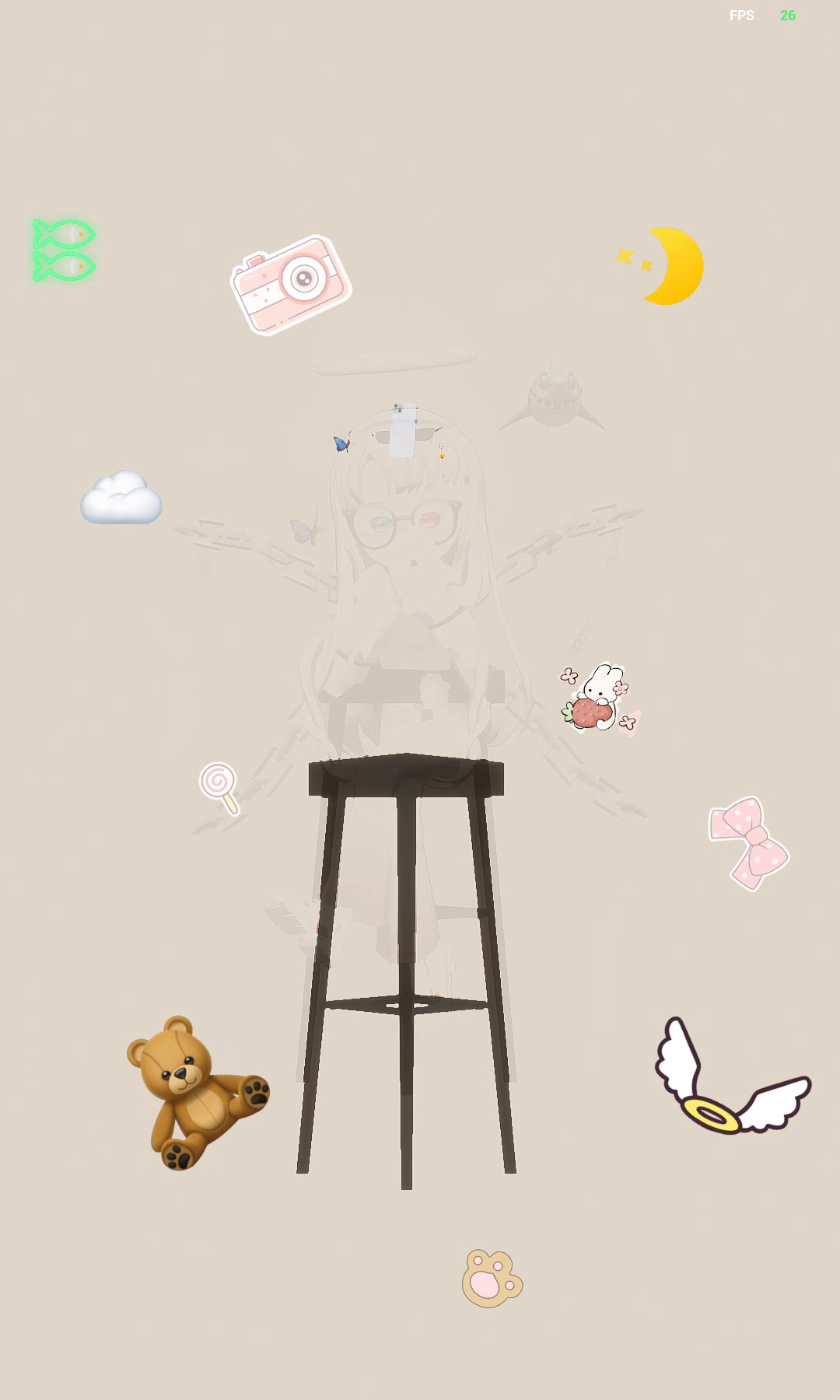The height and width of the screenshot is (1400, 840).
Task: Tap the swirl lollipop icon
Action: 219,786
